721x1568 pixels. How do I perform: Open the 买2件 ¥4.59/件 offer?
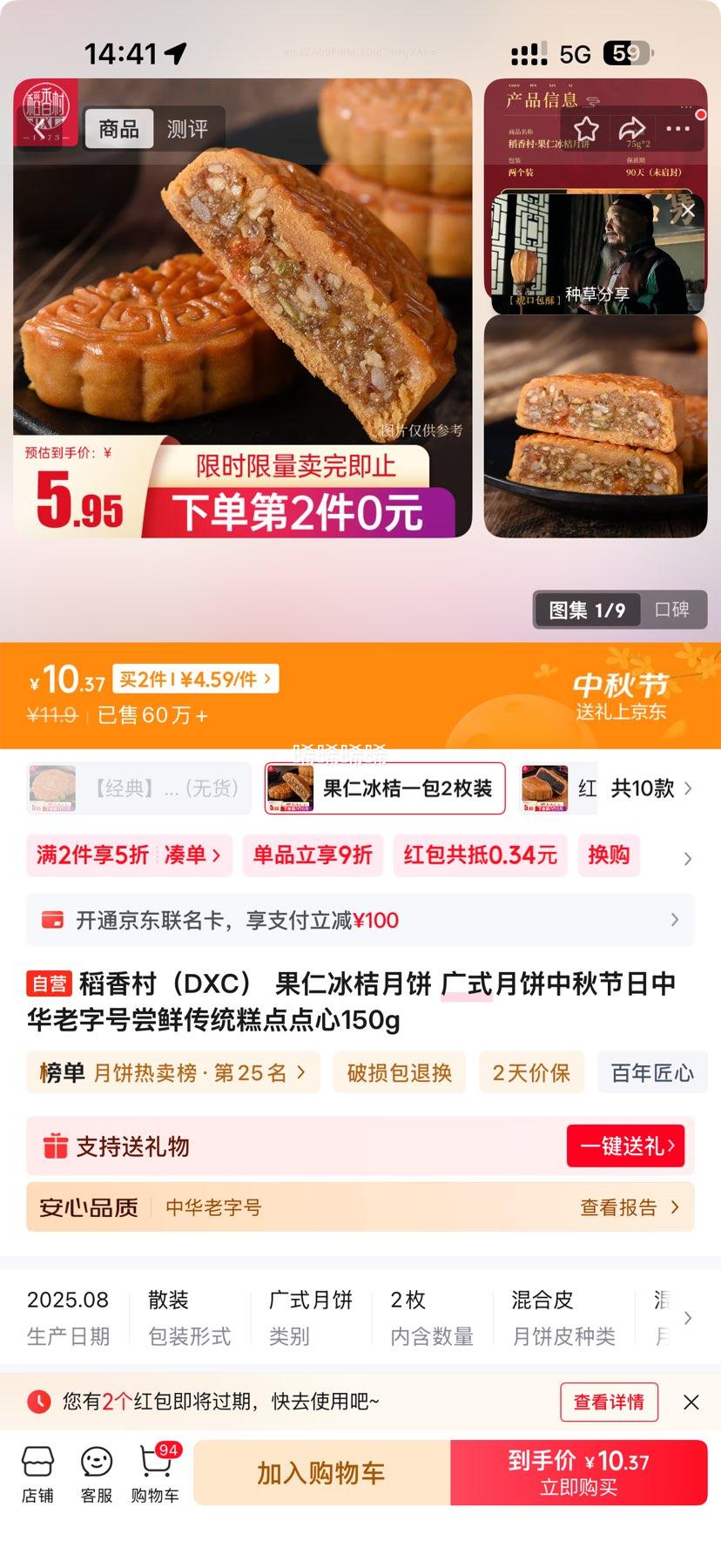pos(196,679)
